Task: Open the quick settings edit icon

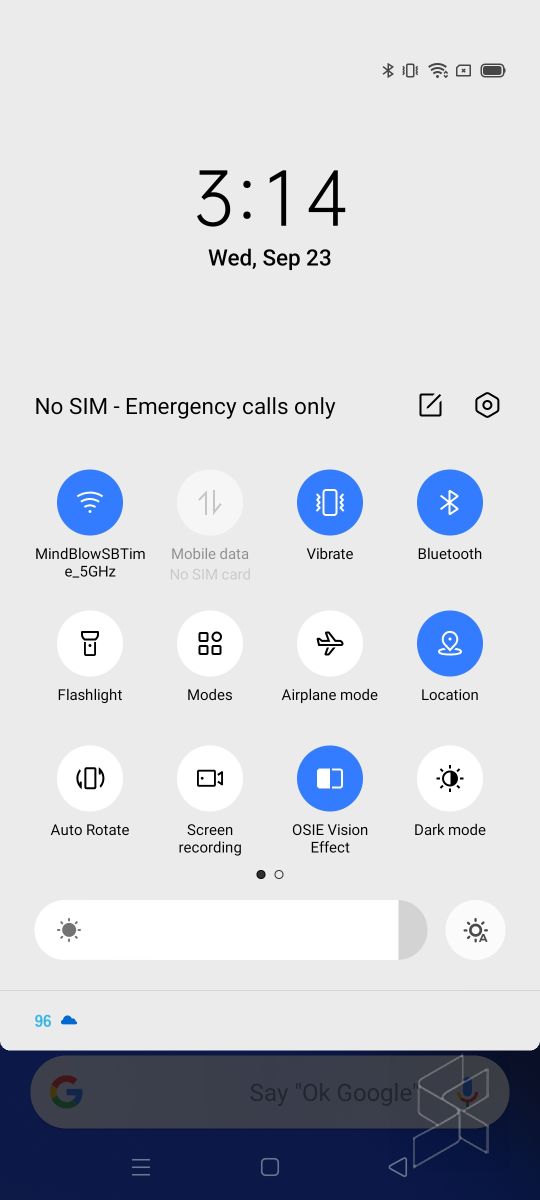Action: tap(430, 405)
